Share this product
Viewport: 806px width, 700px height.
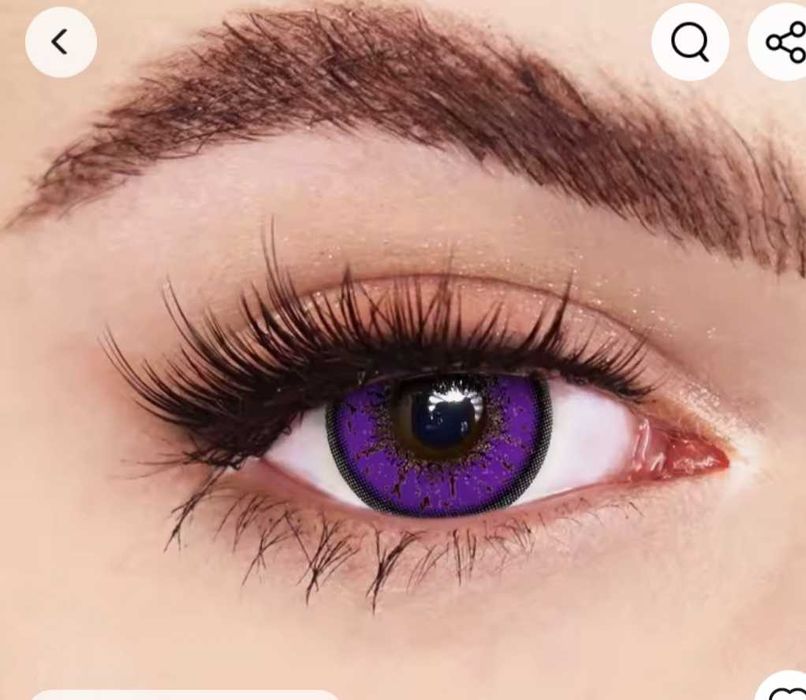pos(785,42)
